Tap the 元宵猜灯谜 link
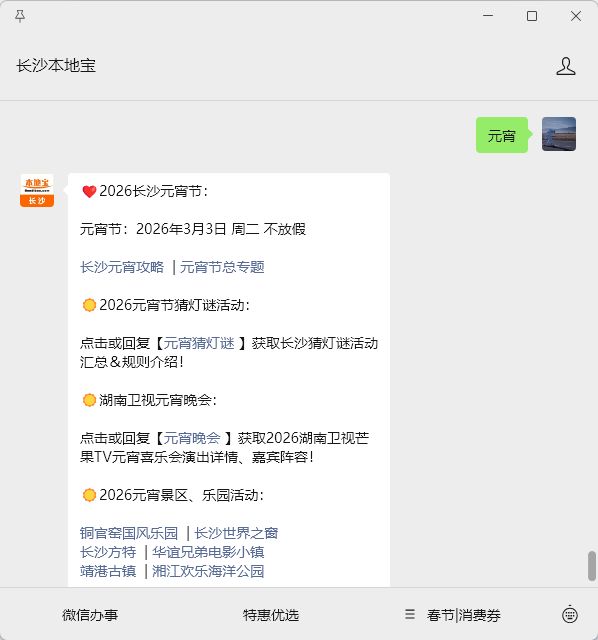 tap(199, 343)
